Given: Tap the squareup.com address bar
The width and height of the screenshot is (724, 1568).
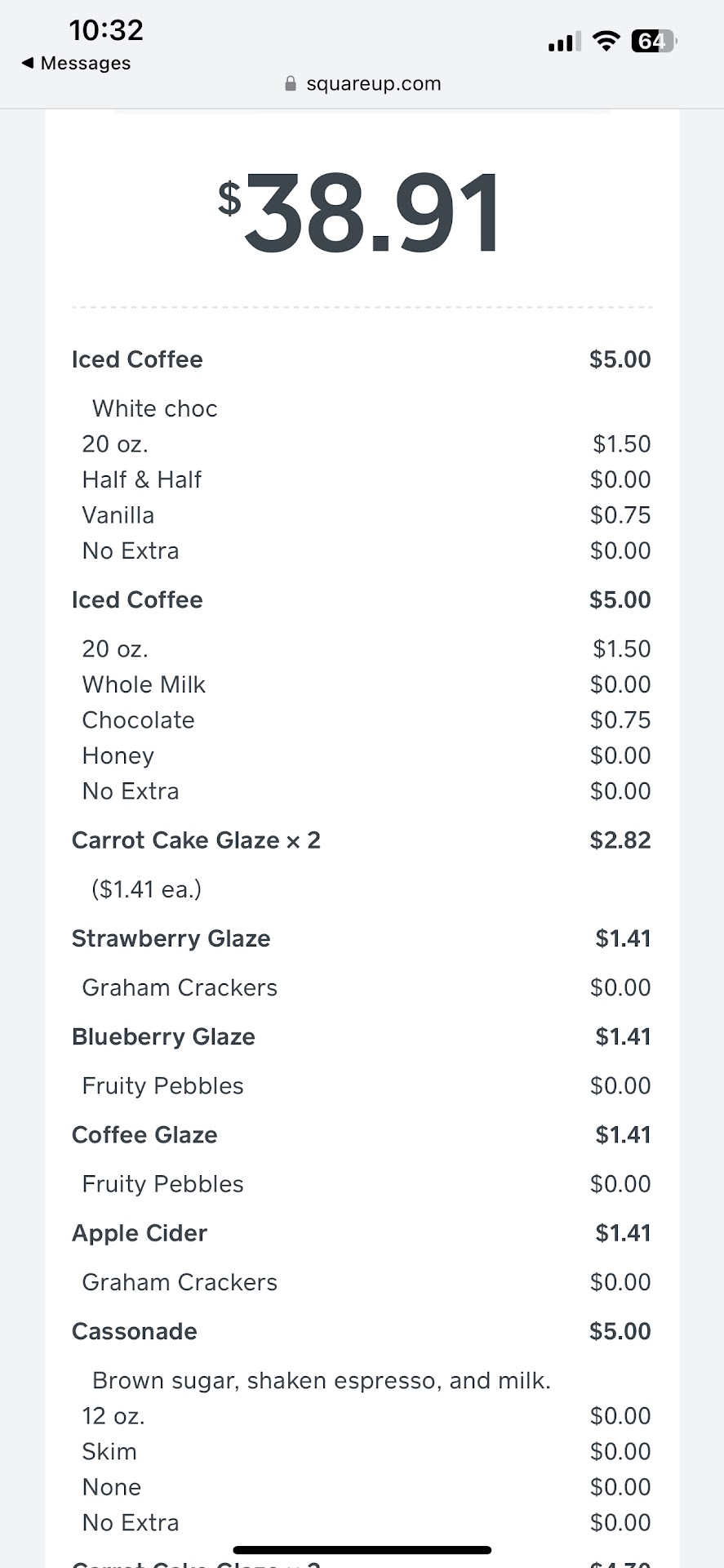Looking at the screenshot, I should click(363, 83).
